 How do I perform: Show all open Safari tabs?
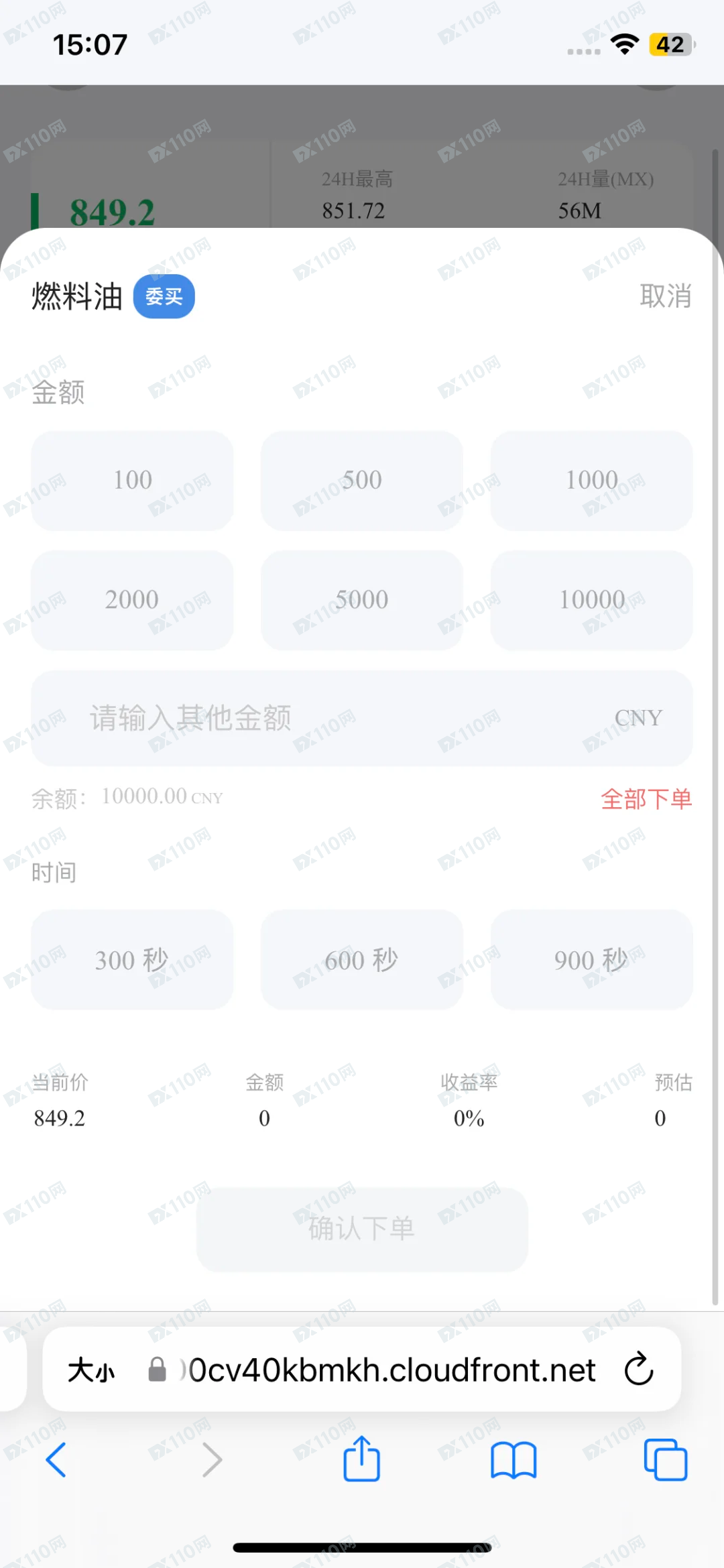point(665,1459)
